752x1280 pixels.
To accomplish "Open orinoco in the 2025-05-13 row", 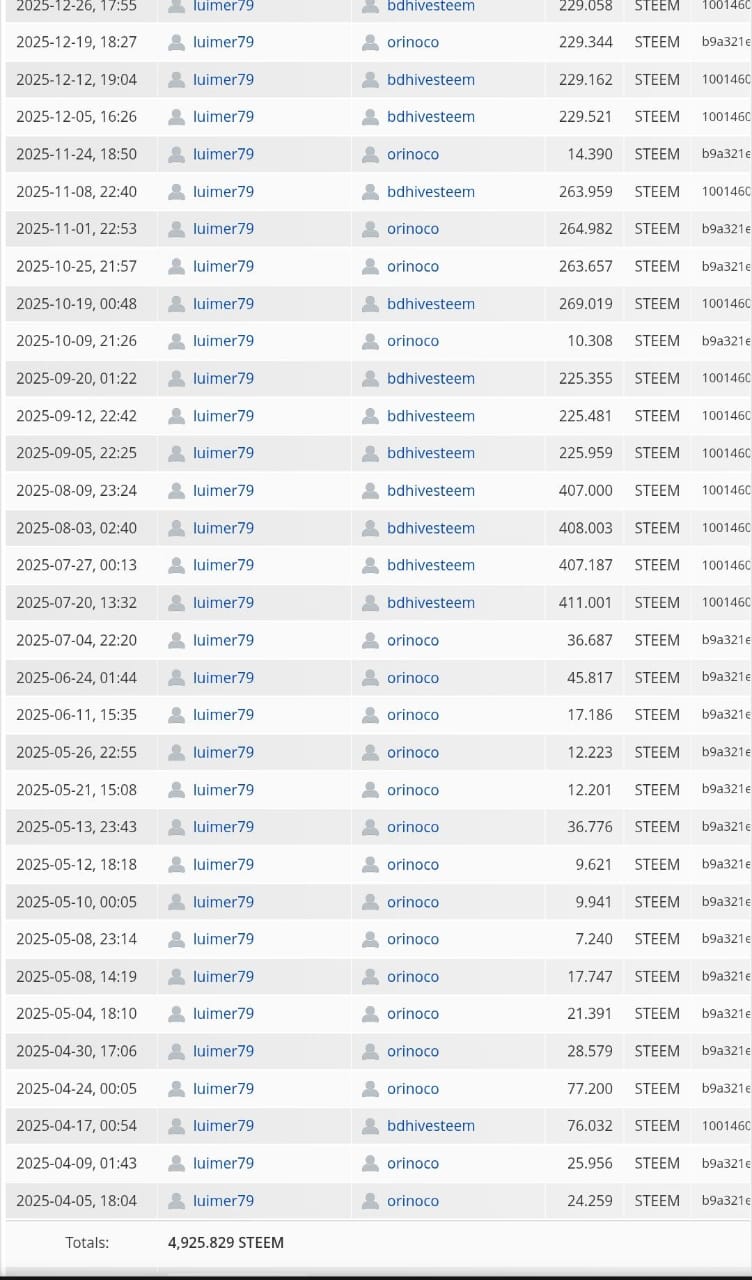I will [412, 827].
